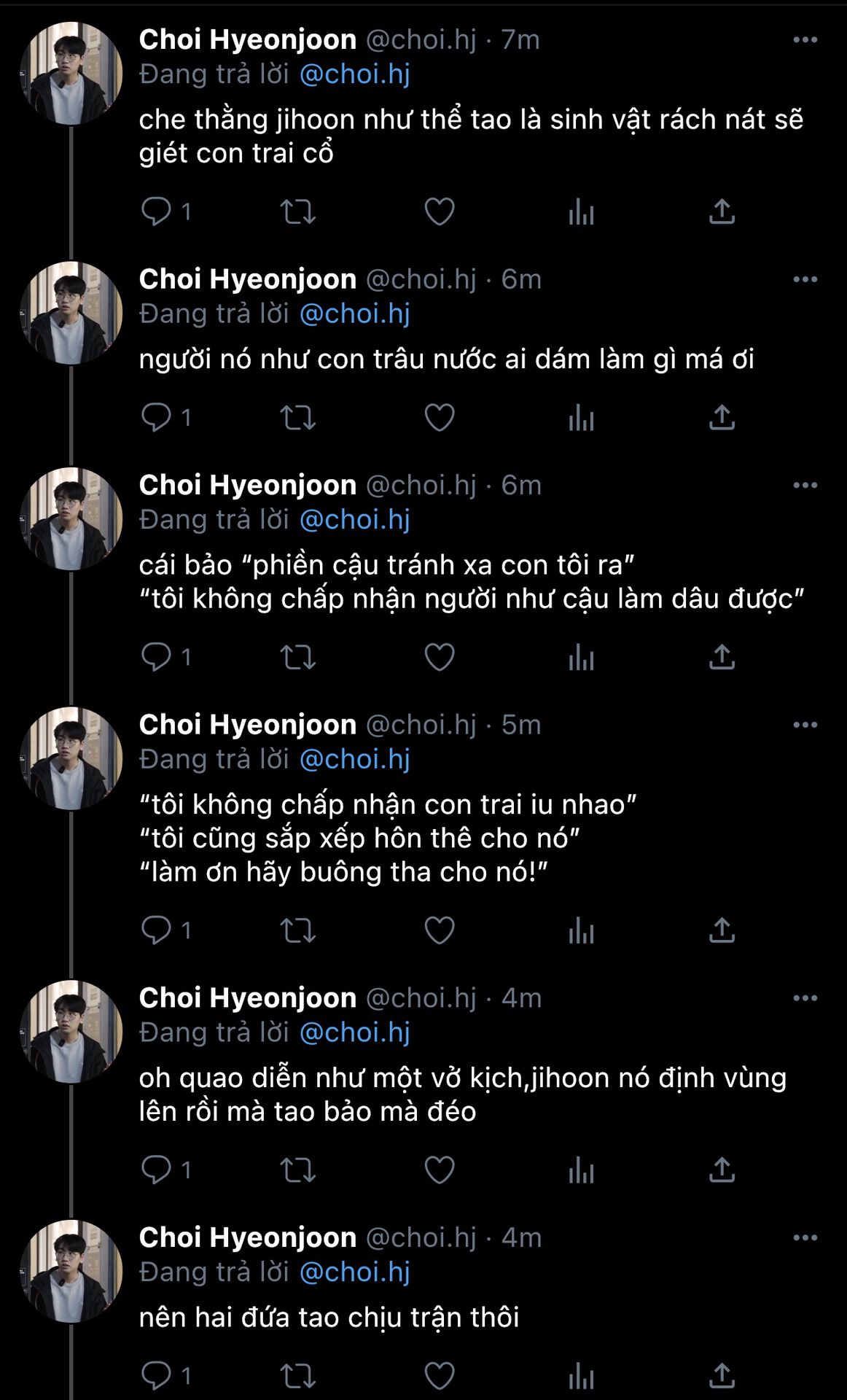Open overflow menu on the 5m tweet
Image resolution: width=847 pixels, height=1400 pixels.
805,725
